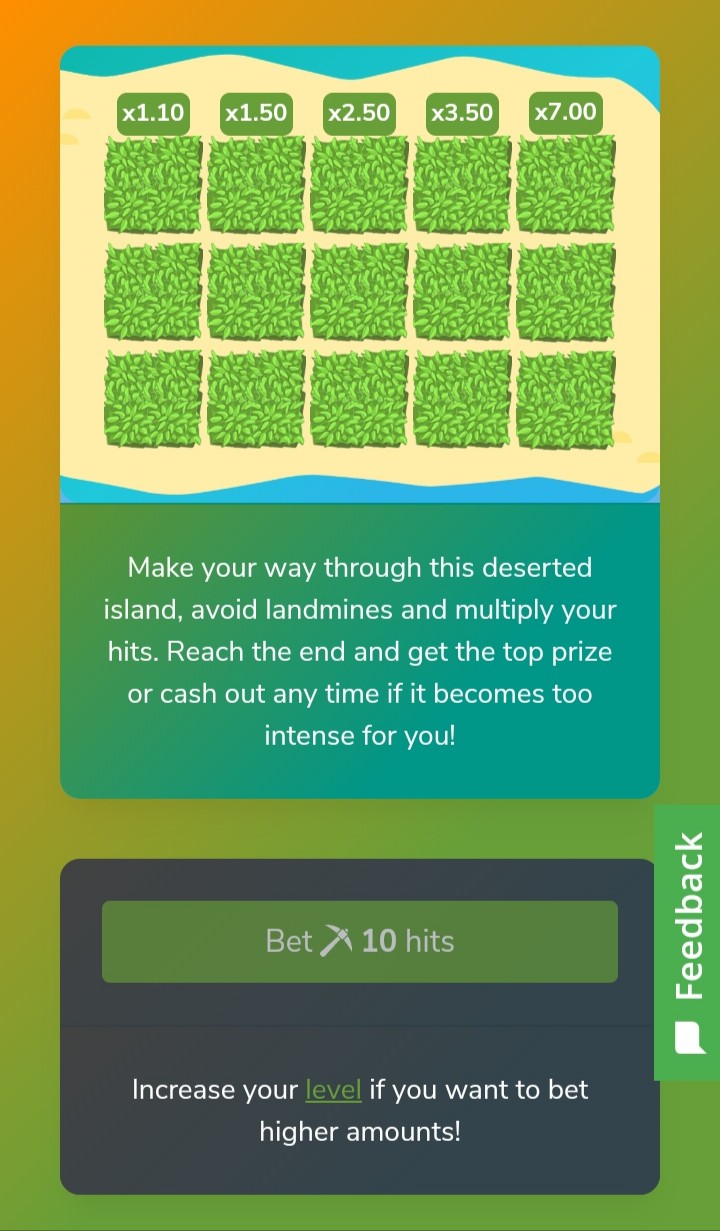Open the Feedback side tab
Screen dimensions: 720x1231
click(x=688, y=942)
